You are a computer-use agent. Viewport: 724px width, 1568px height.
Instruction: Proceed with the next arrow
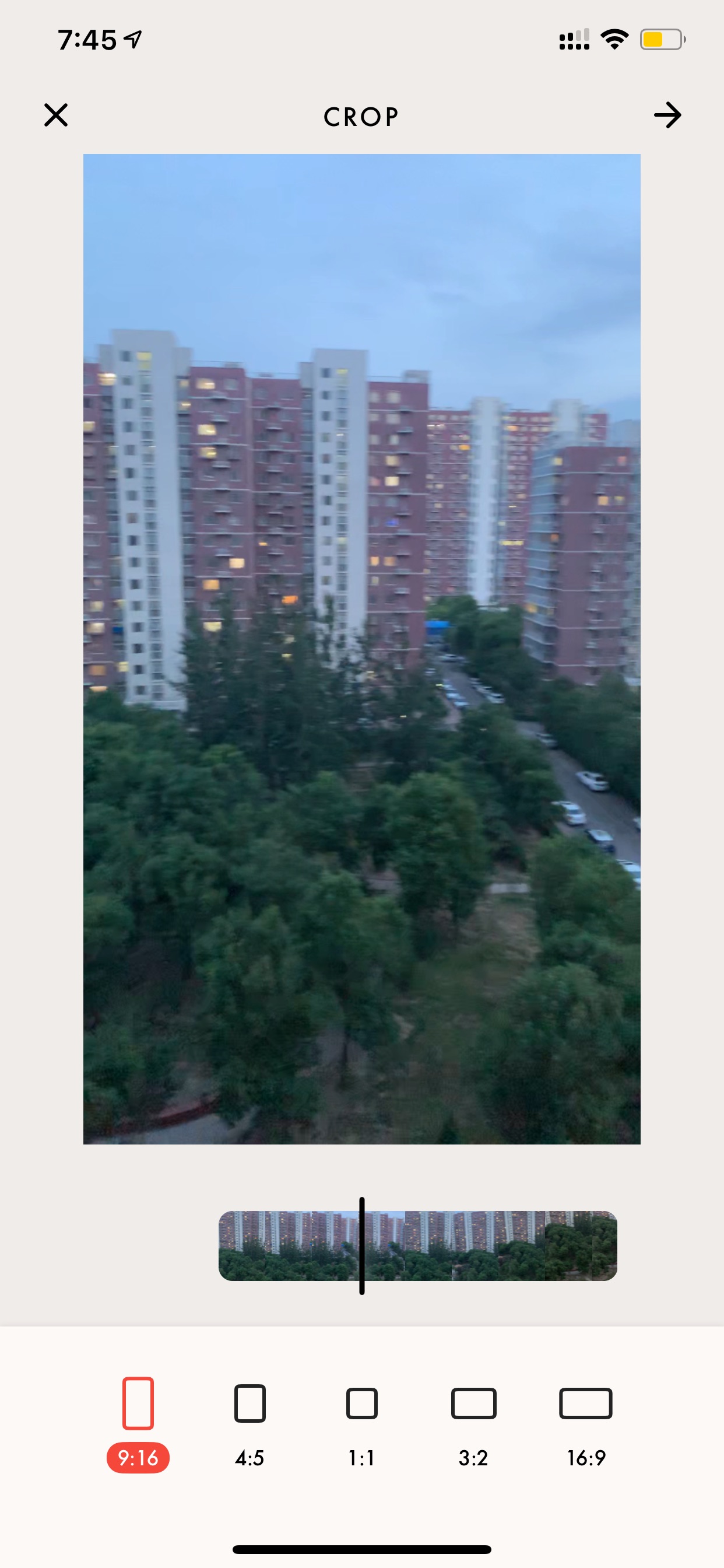[667, 115]
